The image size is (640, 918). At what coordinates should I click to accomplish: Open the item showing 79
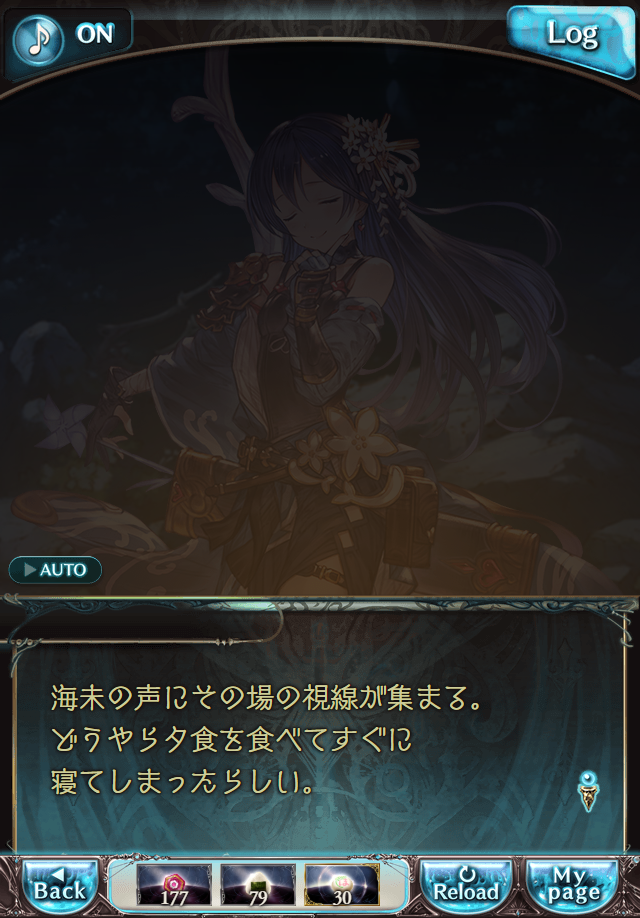(x=258, y=886)
